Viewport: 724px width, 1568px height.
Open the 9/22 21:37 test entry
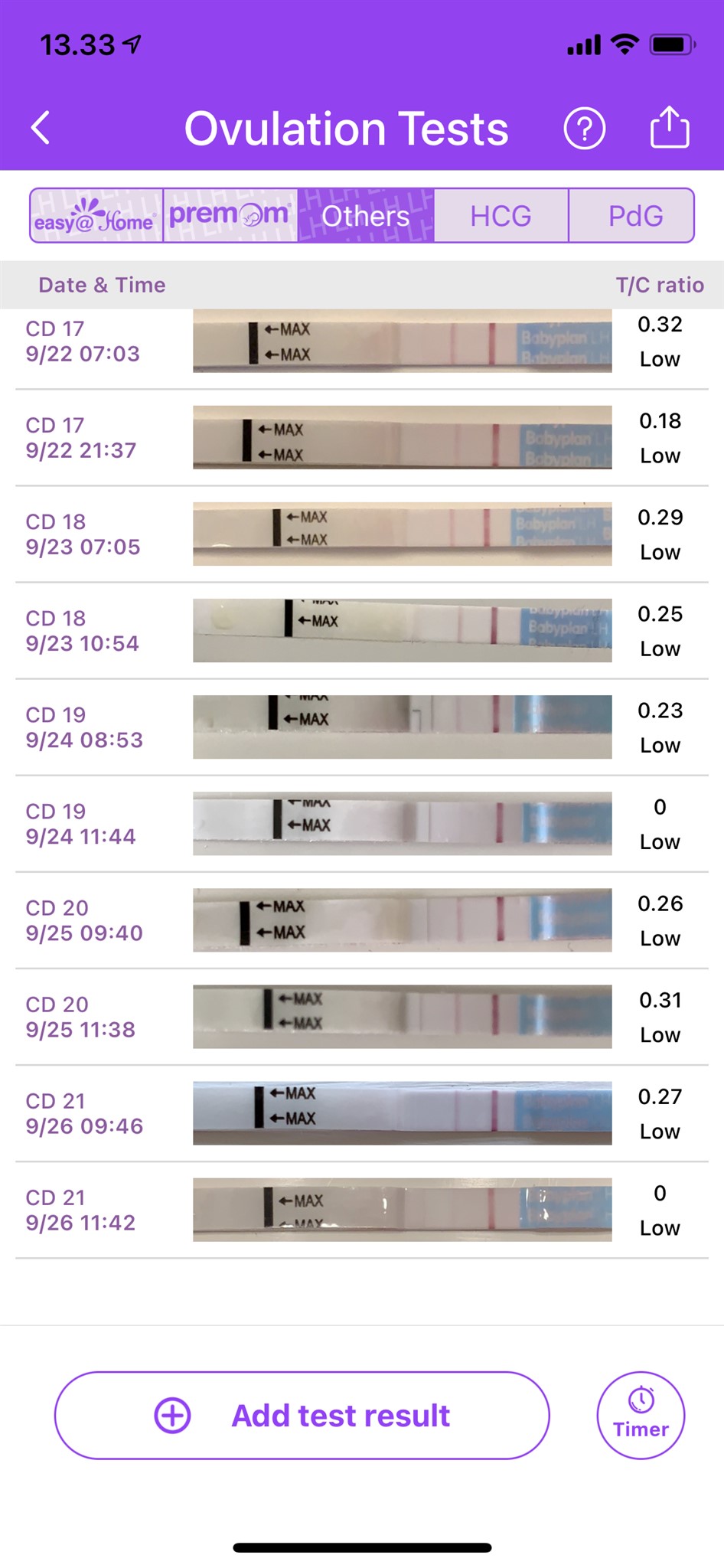click(361, 437)
